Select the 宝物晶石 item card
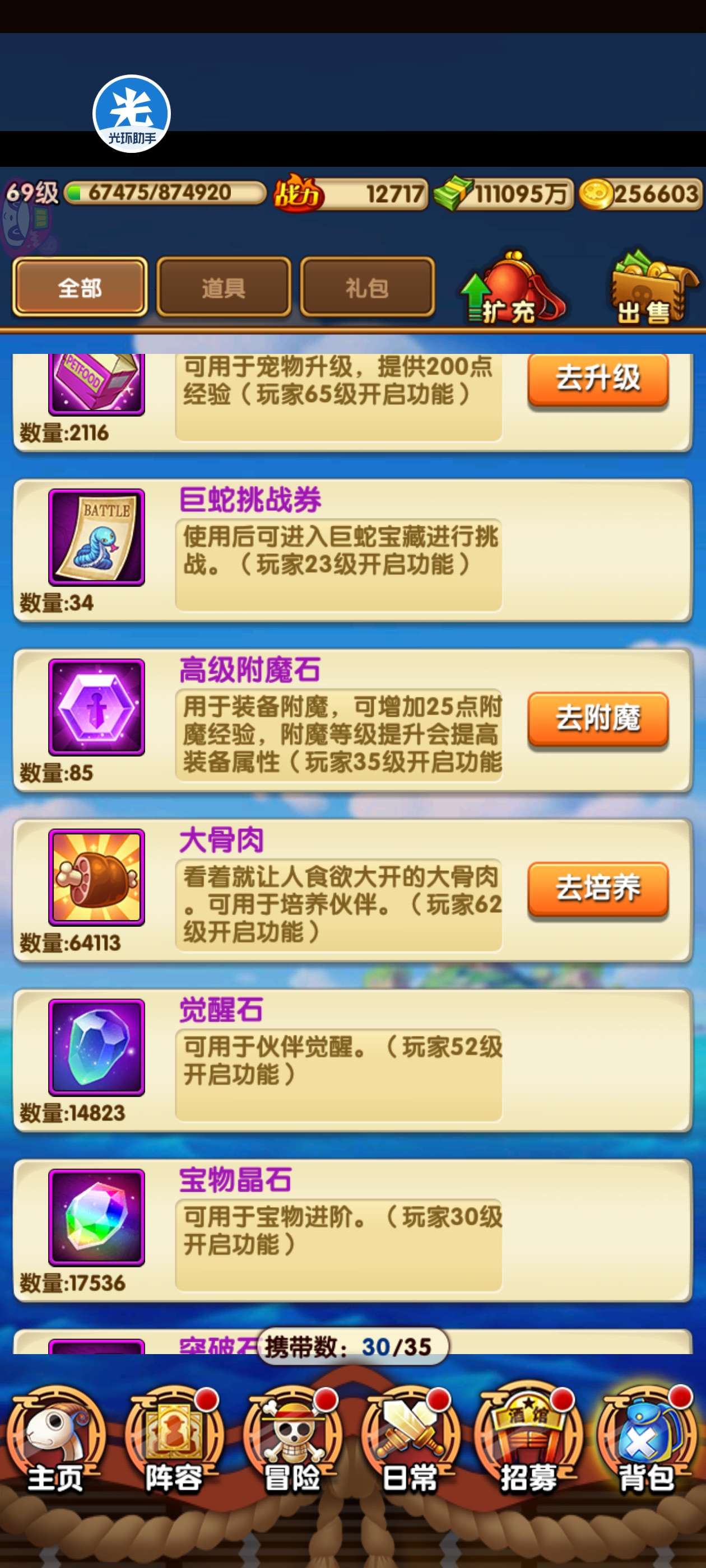The width and height of the screenshot is (706, 1568). coord(352,1230)
